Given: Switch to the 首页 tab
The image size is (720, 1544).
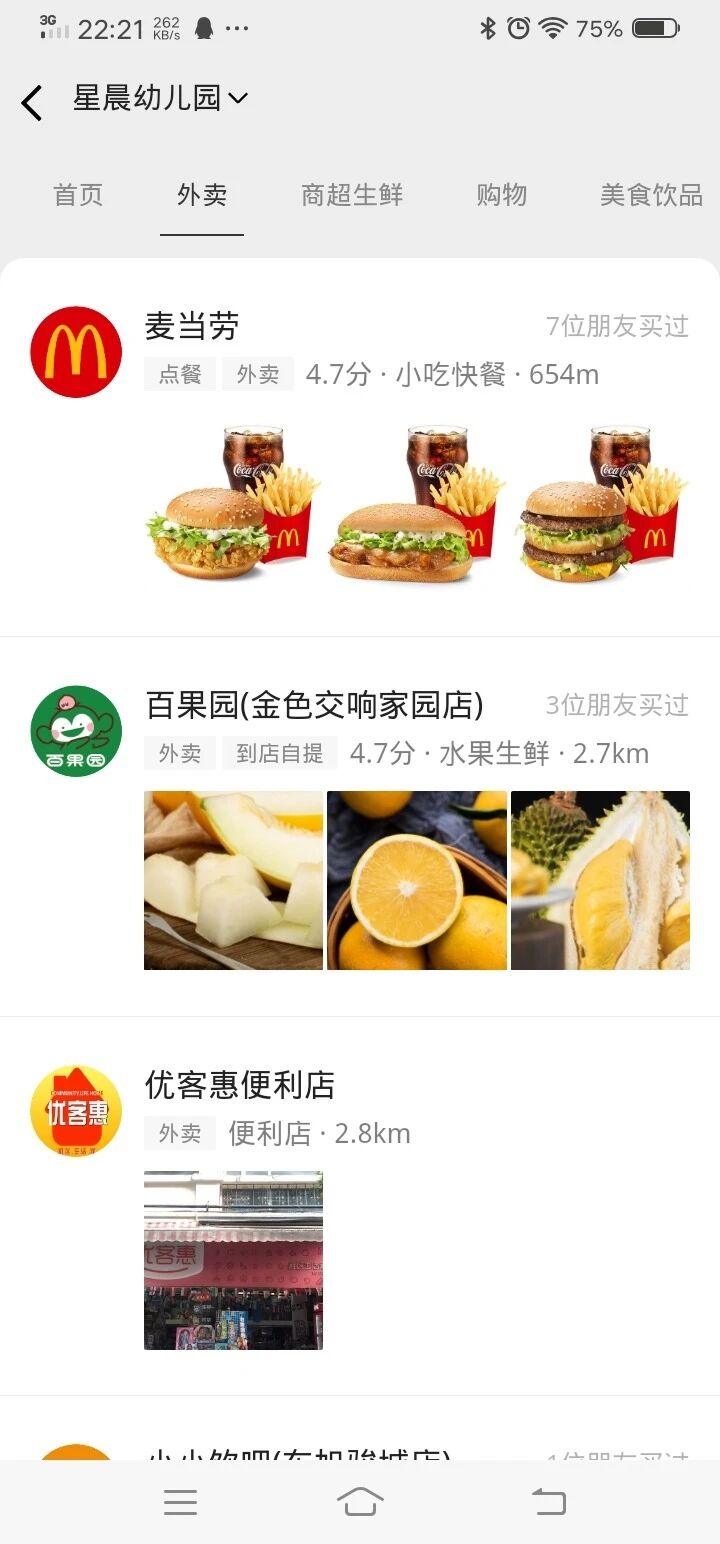Looking at the screenshot, I should (x=78, y=195).
